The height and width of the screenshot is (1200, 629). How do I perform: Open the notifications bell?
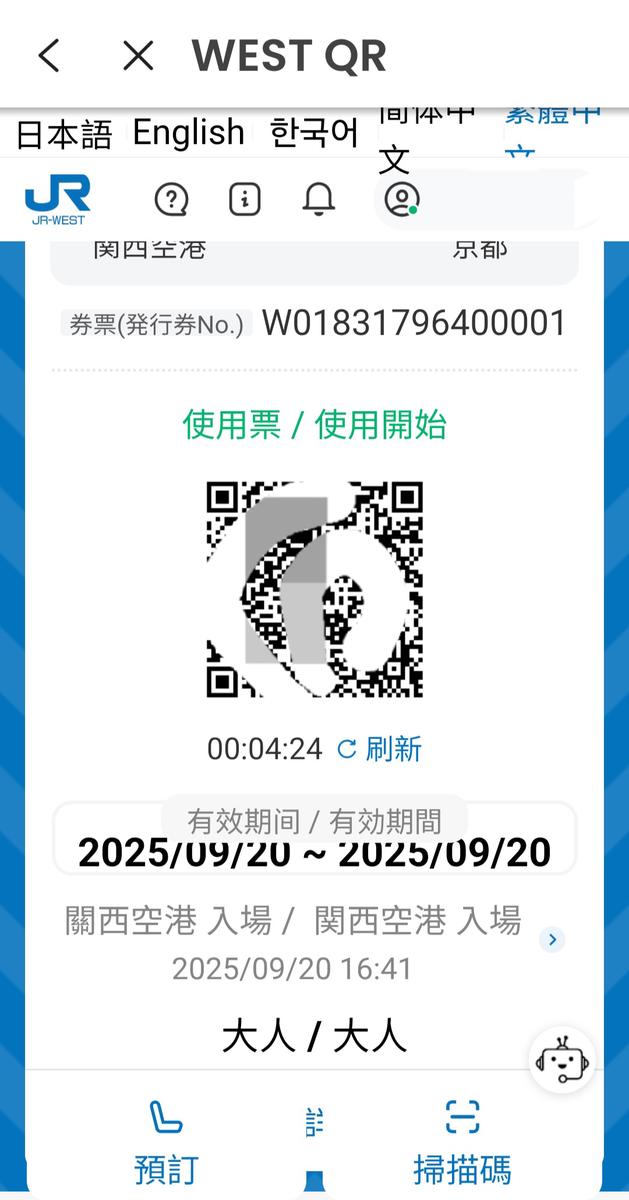pos(319,199)
